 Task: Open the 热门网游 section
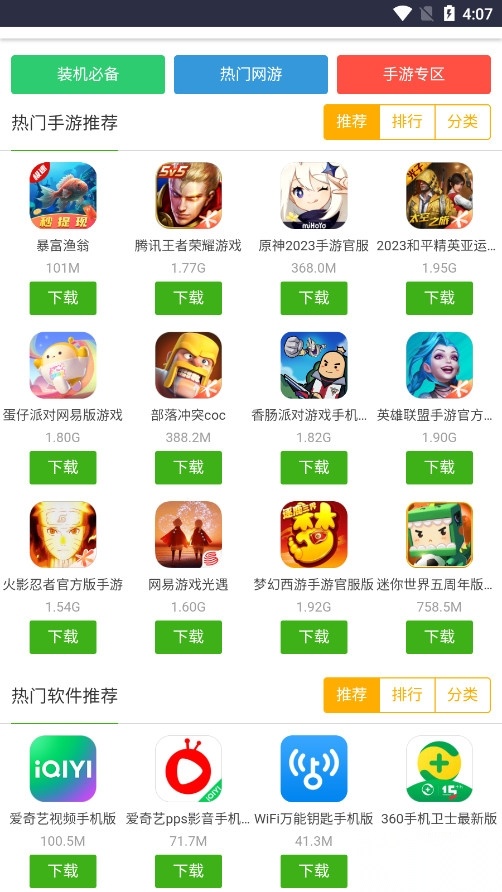251,74
